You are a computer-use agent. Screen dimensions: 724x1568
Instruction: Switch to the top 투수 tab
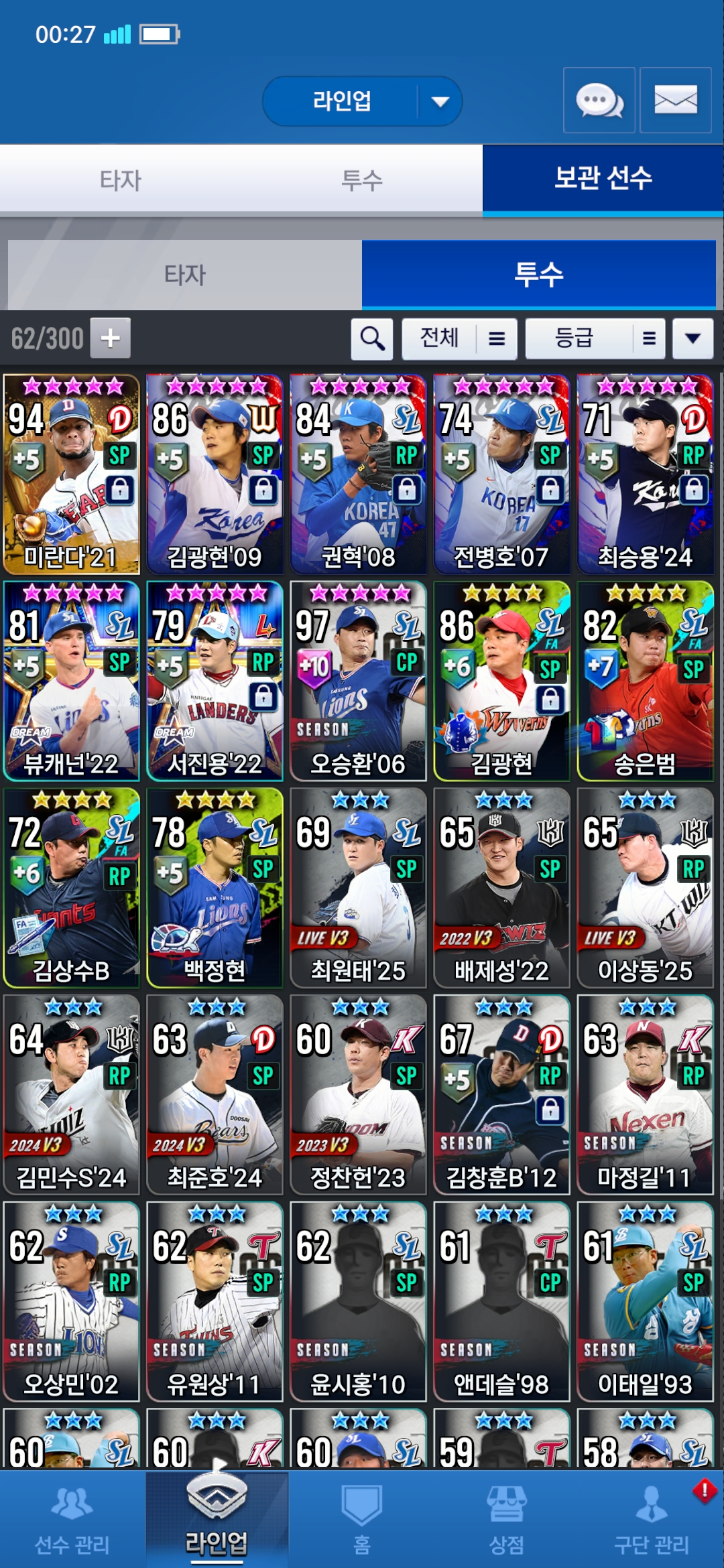point(362,180)
